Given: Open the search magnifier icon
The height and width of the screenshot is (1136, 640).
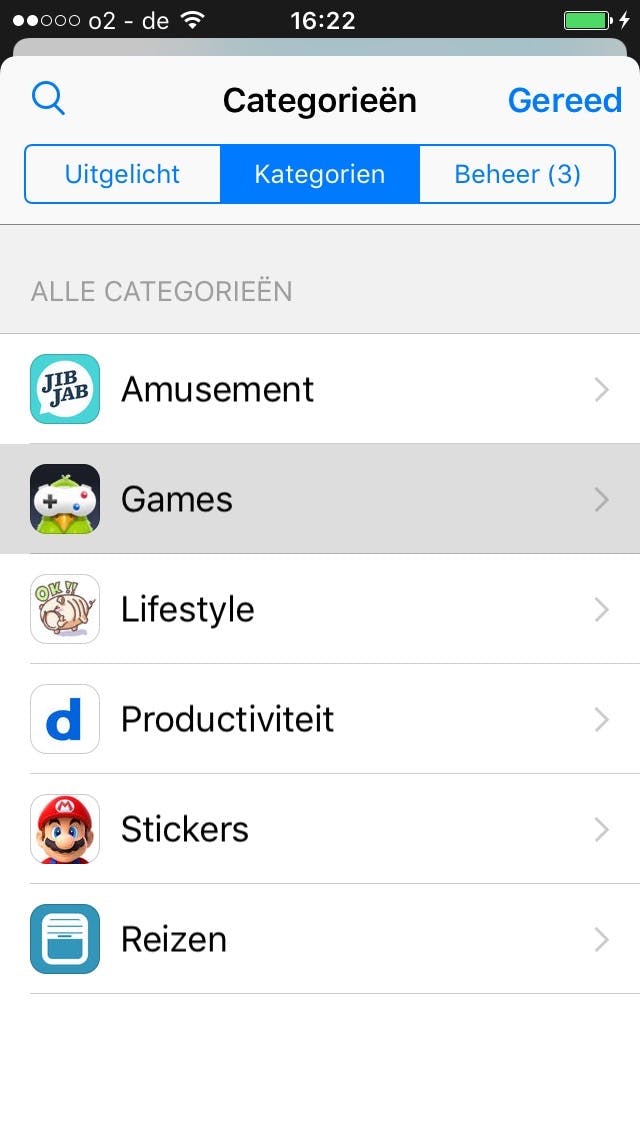Looking at the screenshot, I should coord(48,98).
